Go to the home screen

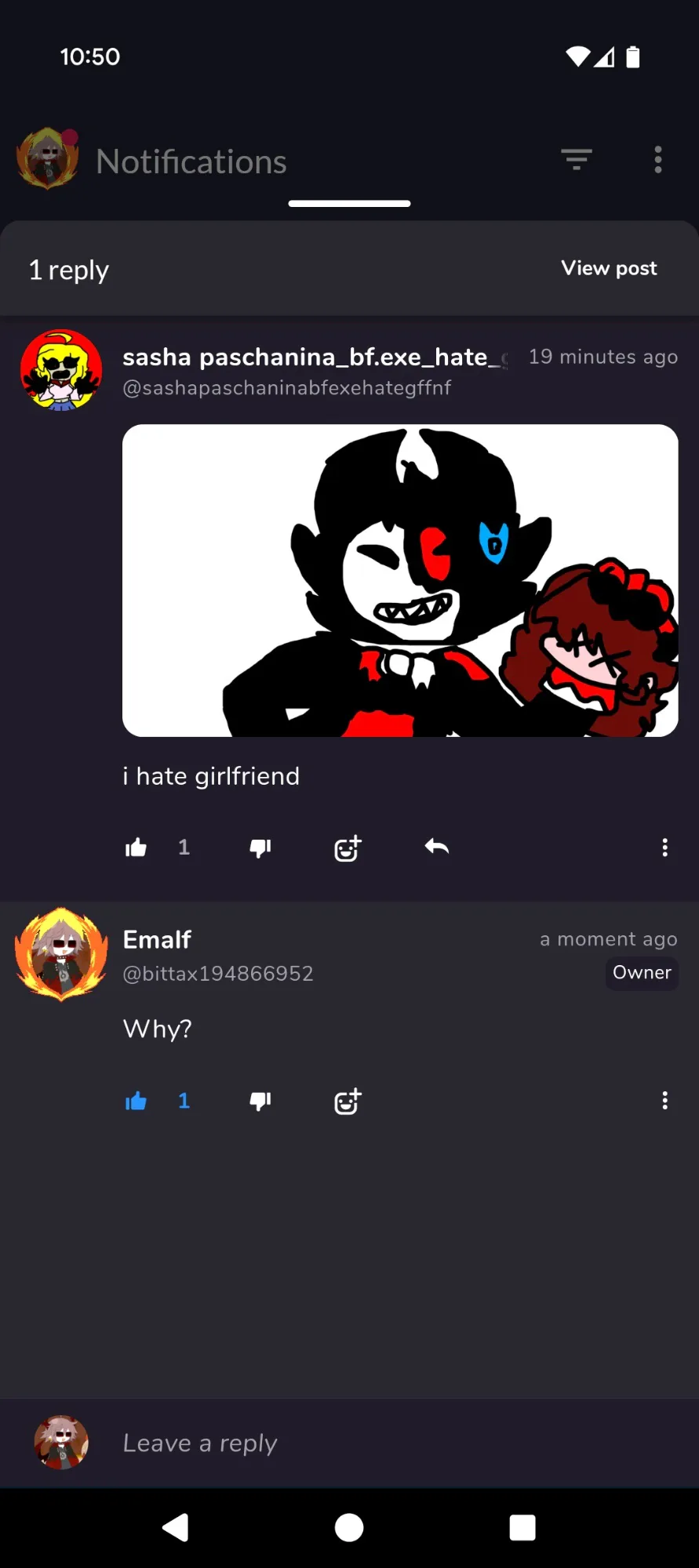tap(349, 1527)
